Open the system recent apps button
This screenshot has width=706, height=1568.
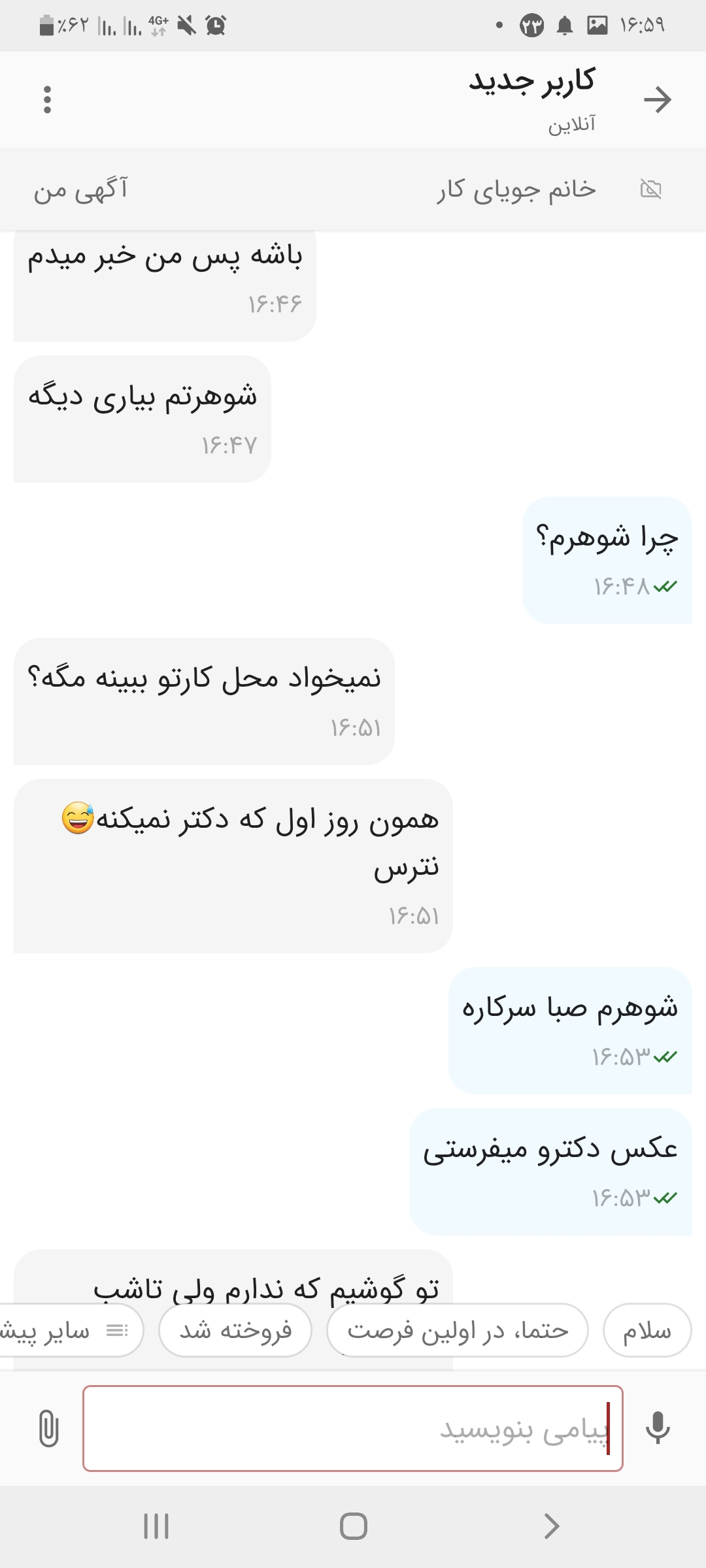156,1527
